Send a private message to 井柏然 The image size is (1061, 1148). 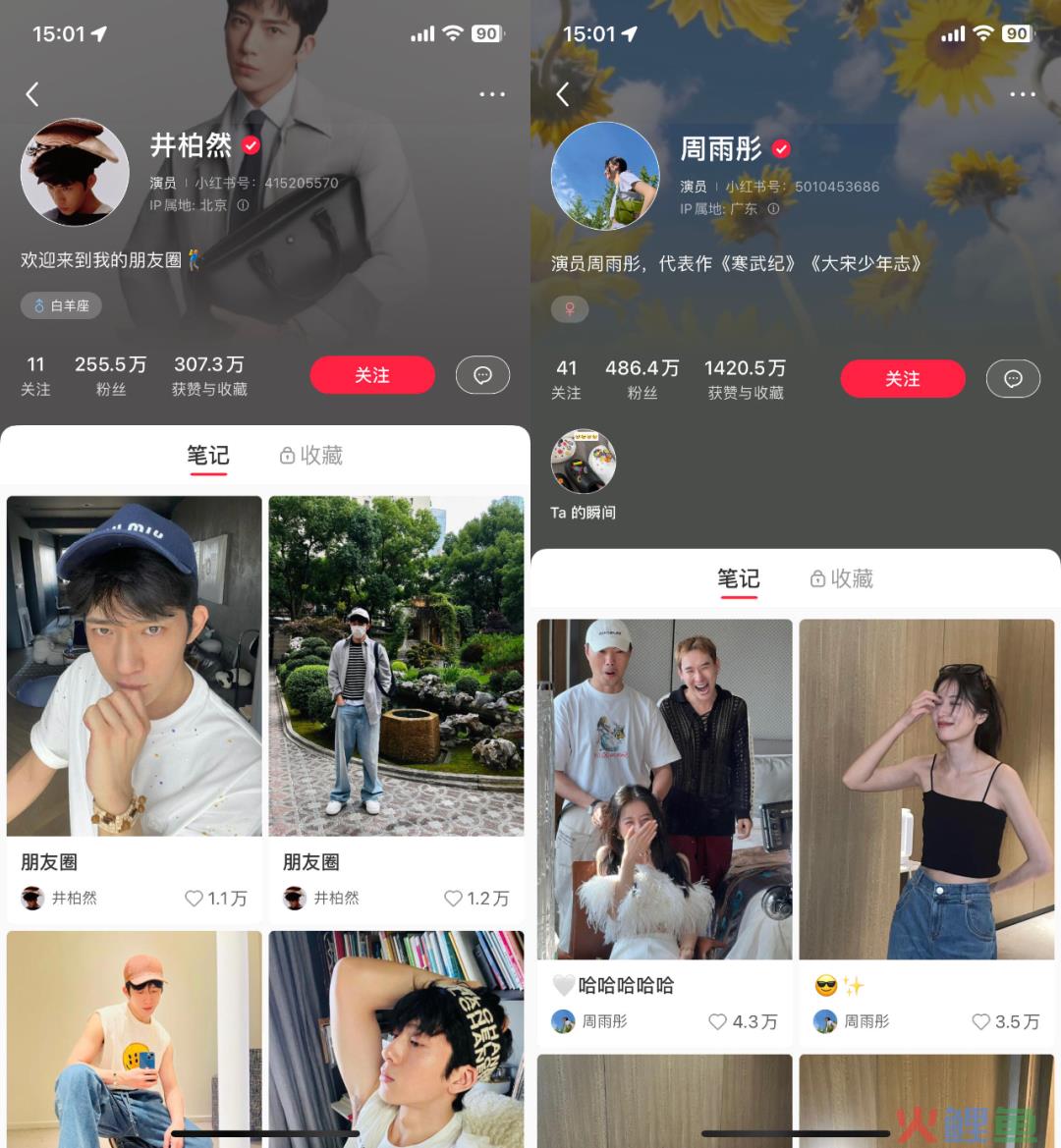coord(482,375)
